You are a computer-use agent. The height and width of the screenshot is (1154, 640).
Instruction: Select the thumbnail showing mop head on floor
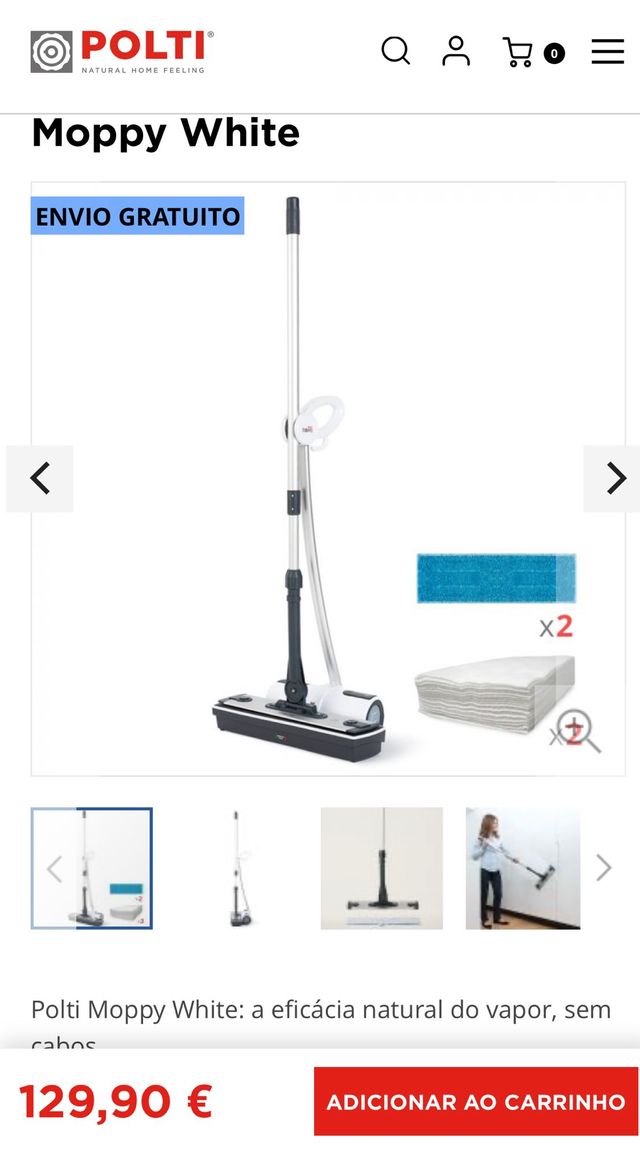381,868
